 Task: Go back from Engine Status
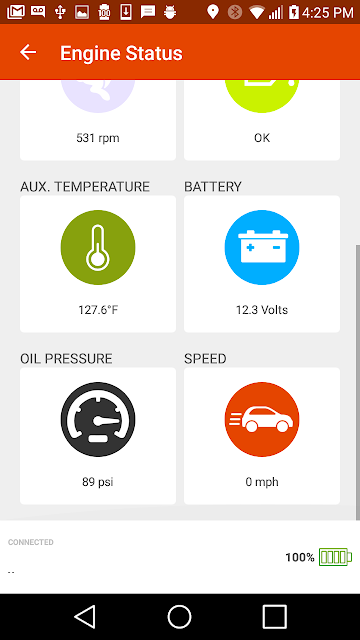[x=28, y=52]
